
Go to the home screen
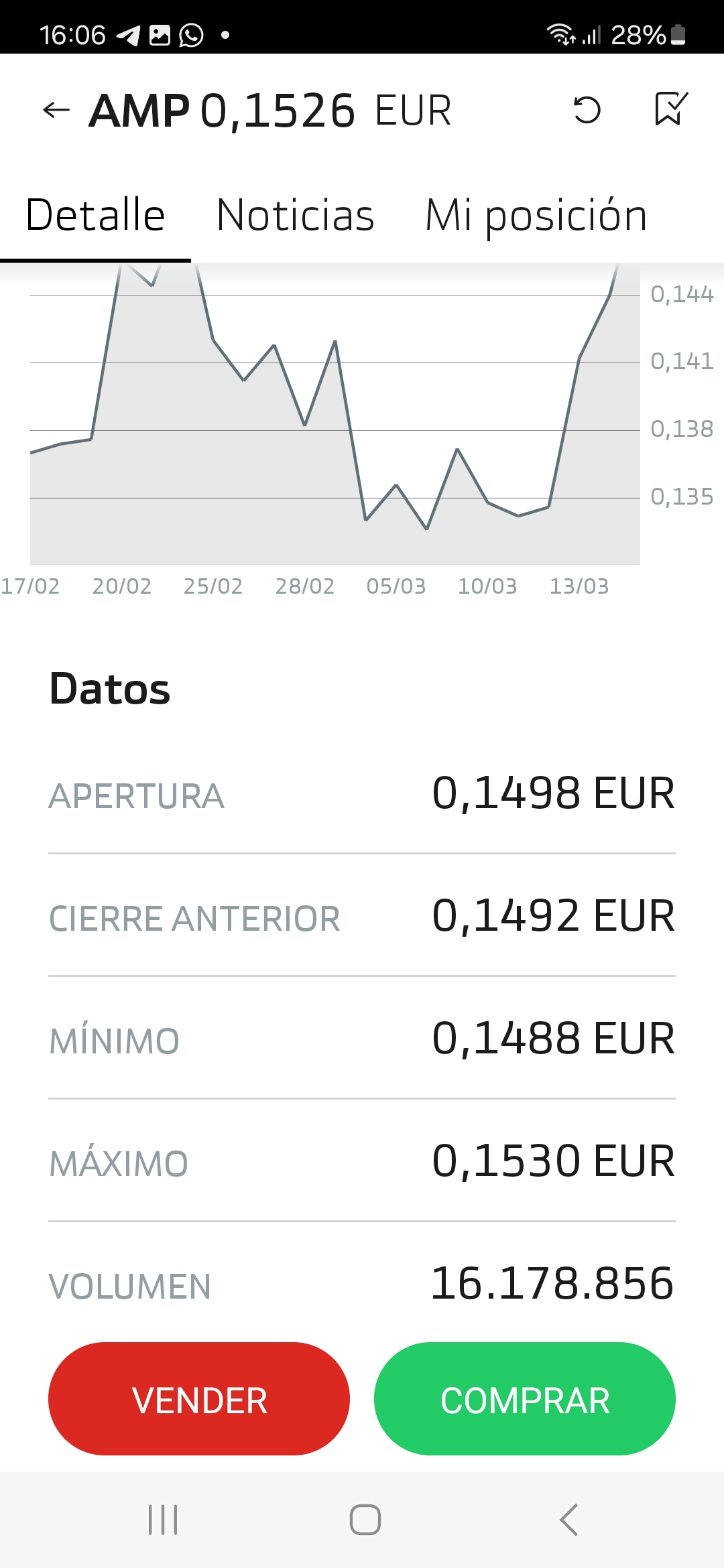point(365,1520)
